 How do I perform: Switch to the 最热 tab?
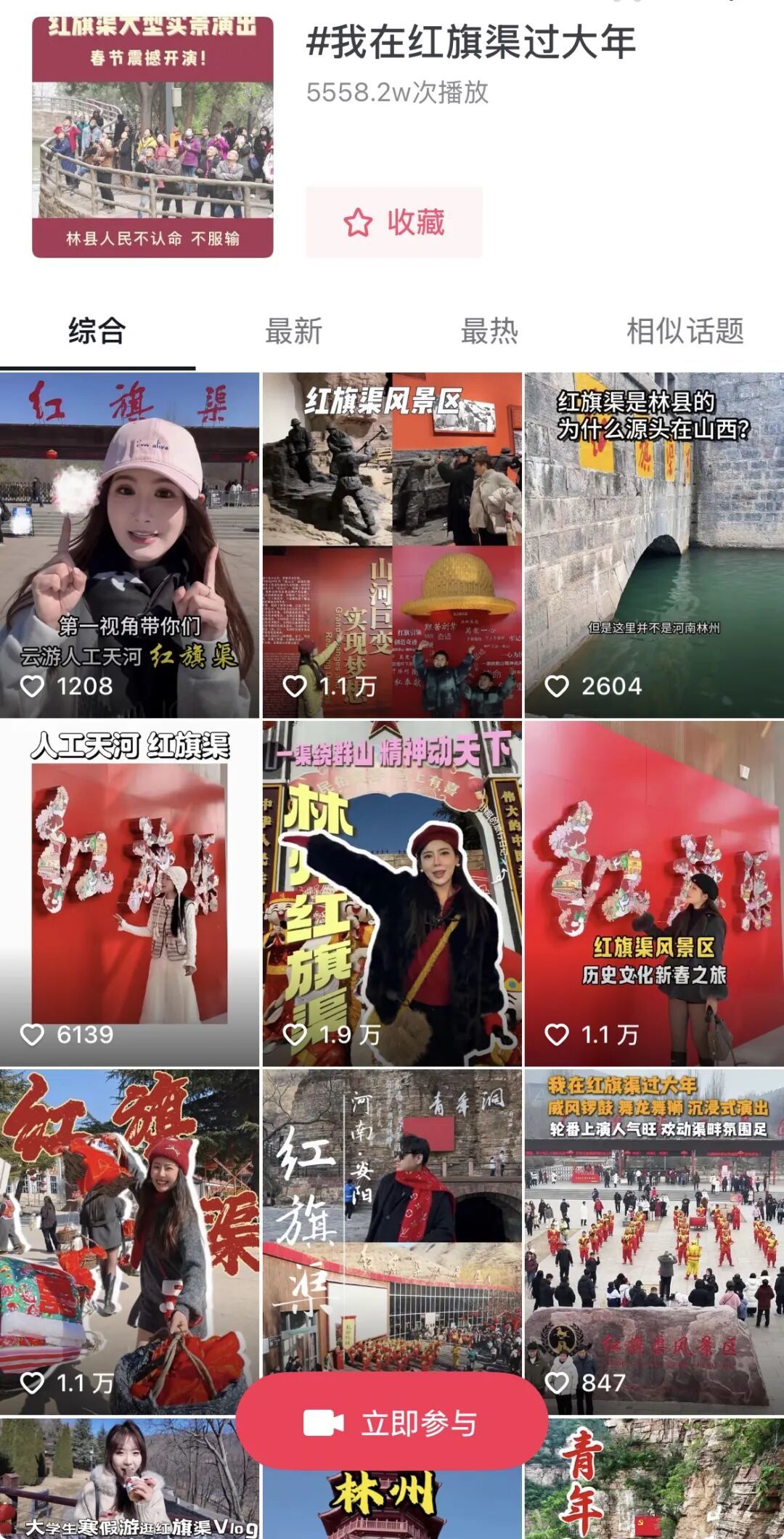pyautogui.click(x=489, y=330)
